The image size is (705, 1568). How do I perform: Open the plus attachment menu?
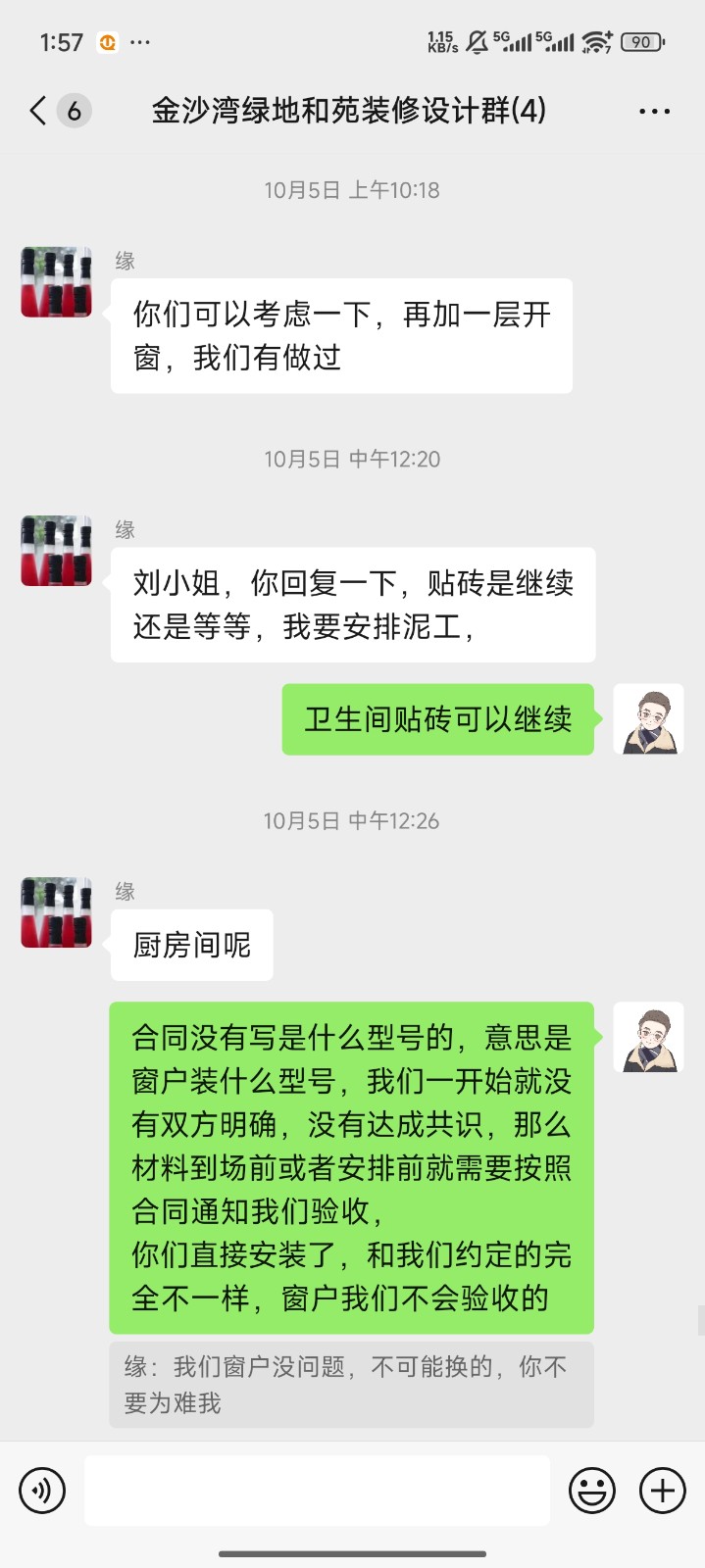[663, 1491]
